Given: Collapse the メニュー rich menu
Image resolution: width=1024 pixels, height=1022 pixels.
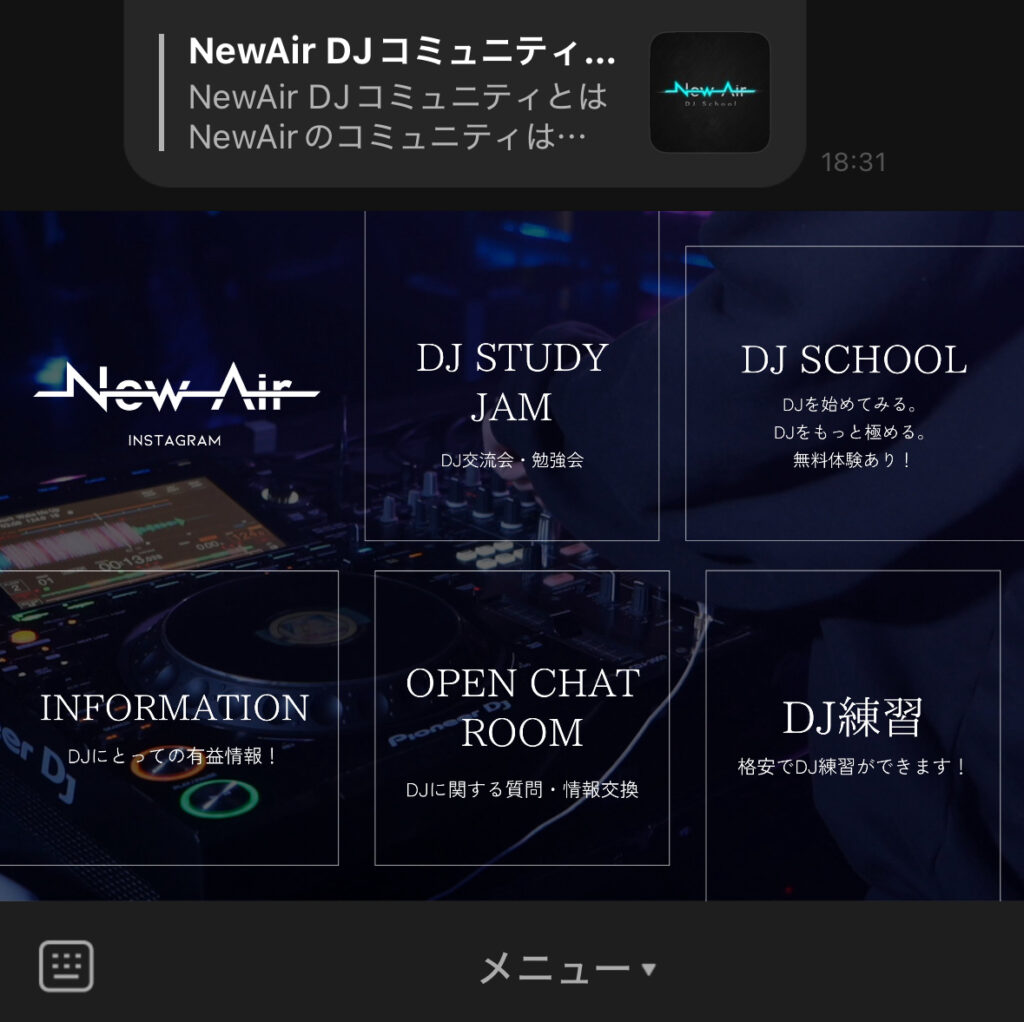Looking at the screenshot, I should tap(567, 968).
